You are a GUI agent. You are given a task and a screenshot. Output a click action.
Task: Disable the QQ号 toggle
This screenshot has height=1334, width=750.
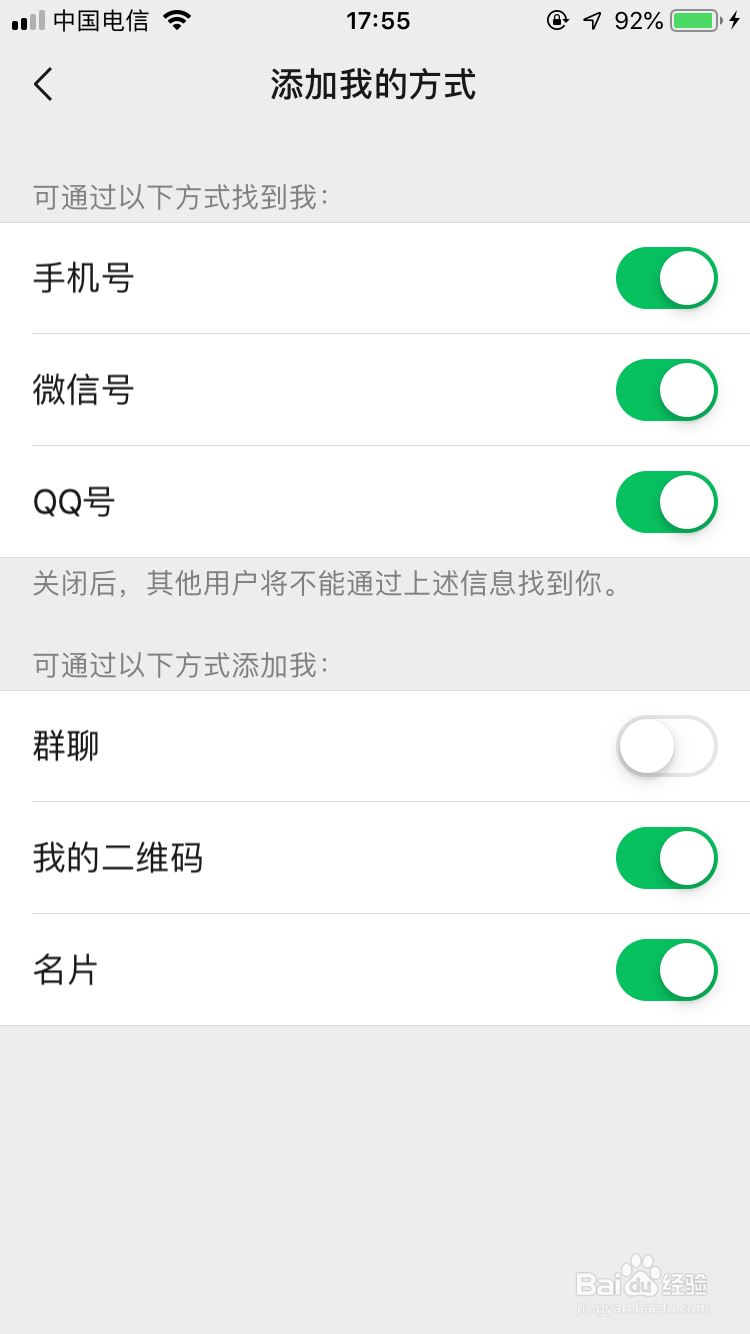coord(666,502)
